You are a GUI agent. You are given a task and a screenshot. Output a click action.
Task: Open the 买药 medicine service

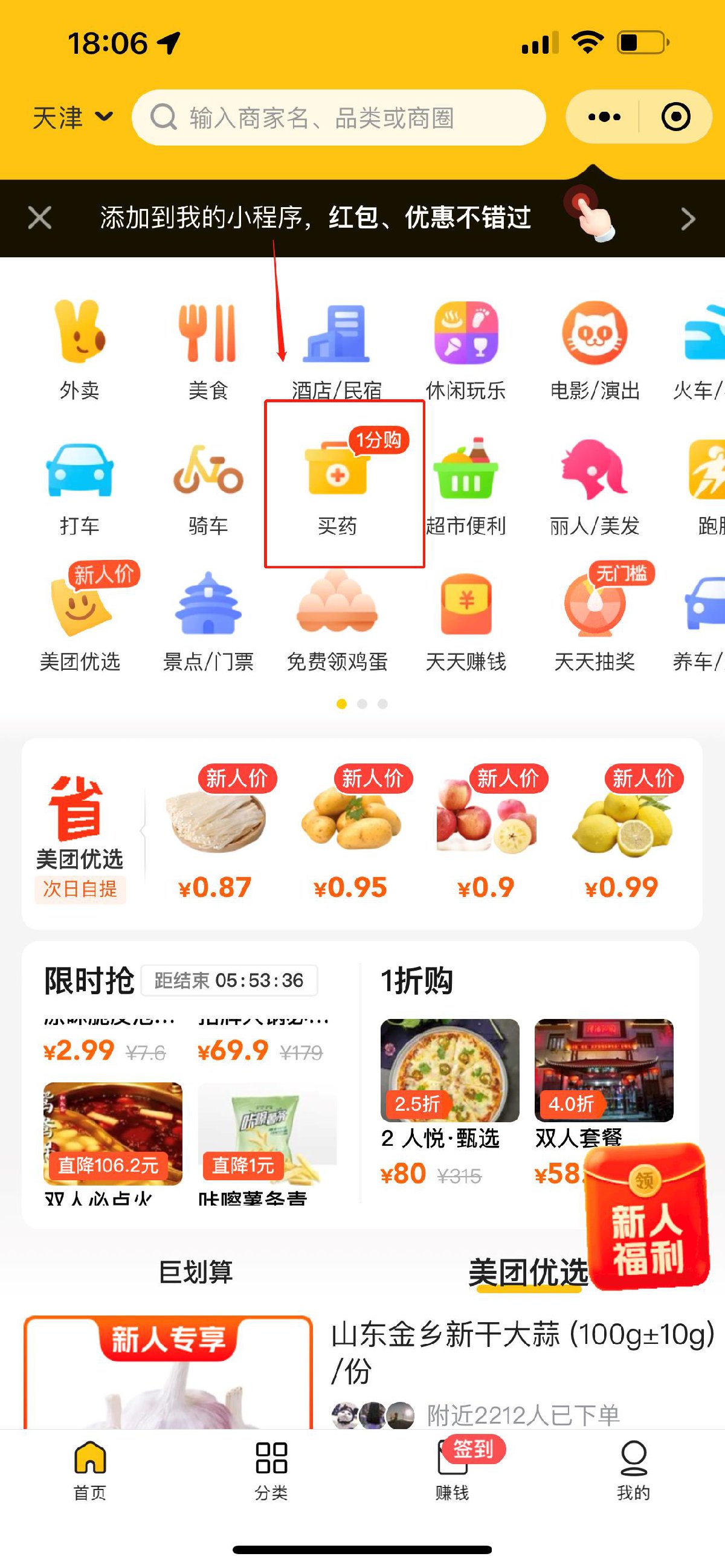click(x=337, y=485)
